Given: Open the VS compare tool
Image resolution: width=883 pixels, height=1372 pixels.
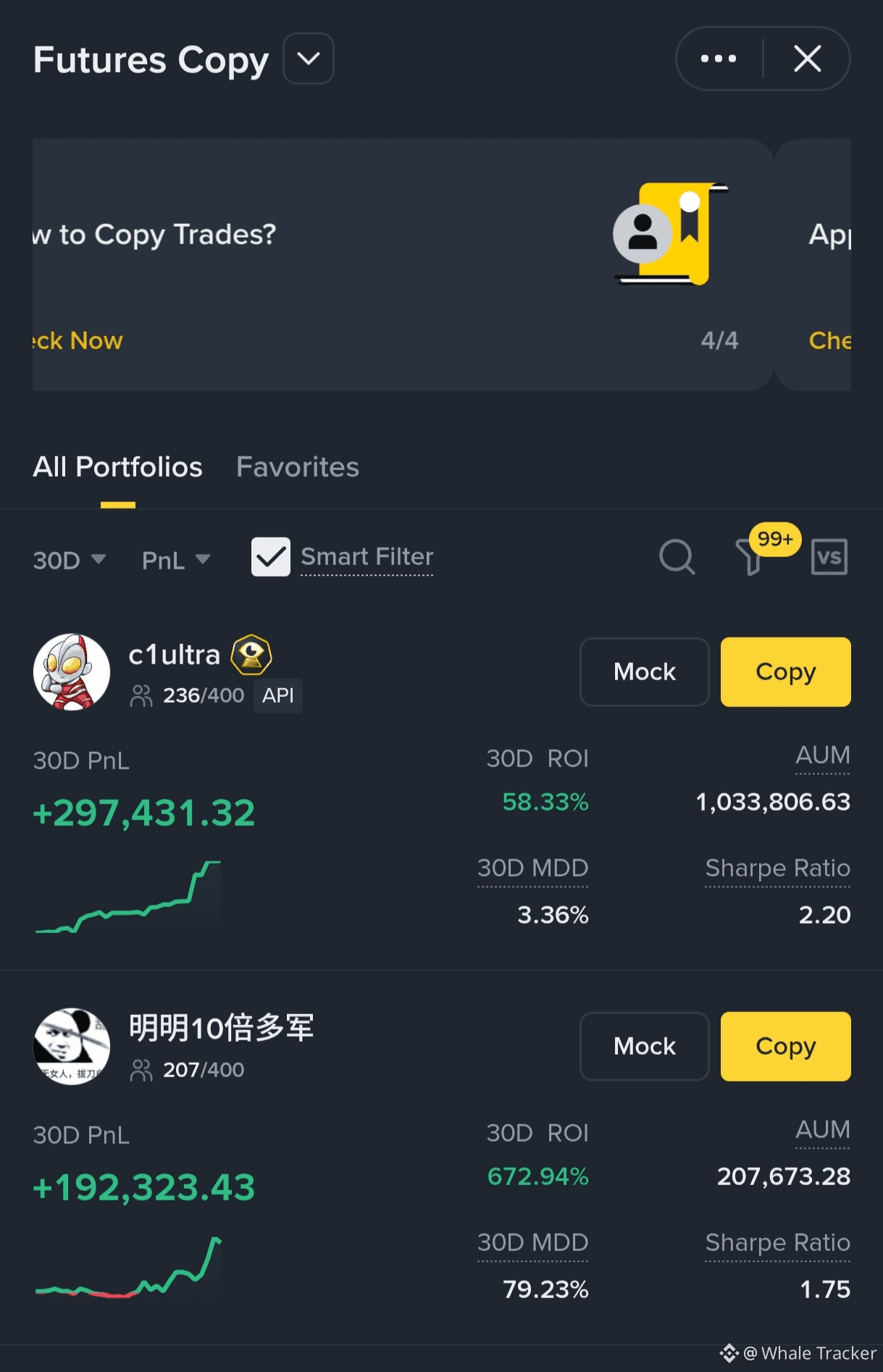Looking at the screenshot, I should 829,557.
